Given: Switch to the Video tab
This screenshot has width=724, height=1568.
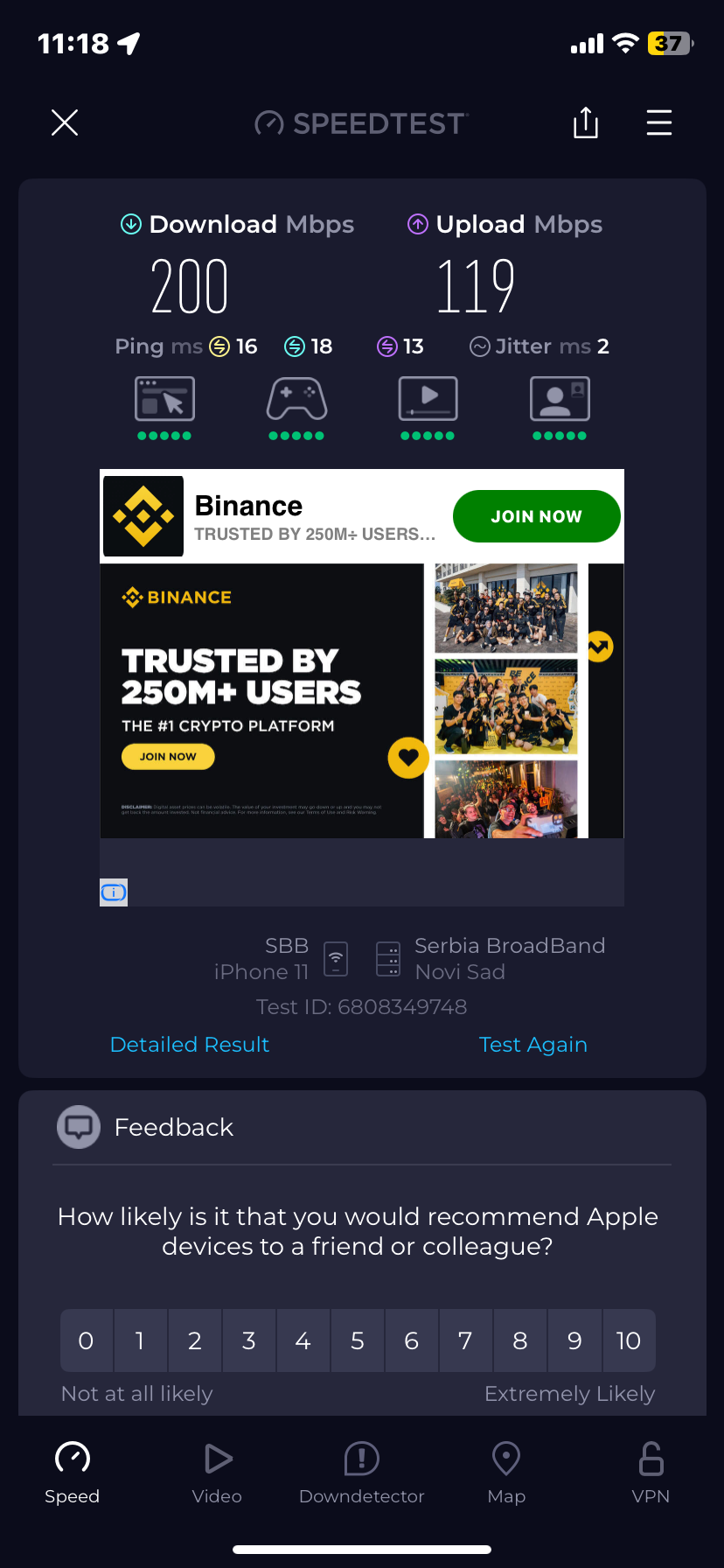Looking at the screenshot, I should (x=217, y=1473).
